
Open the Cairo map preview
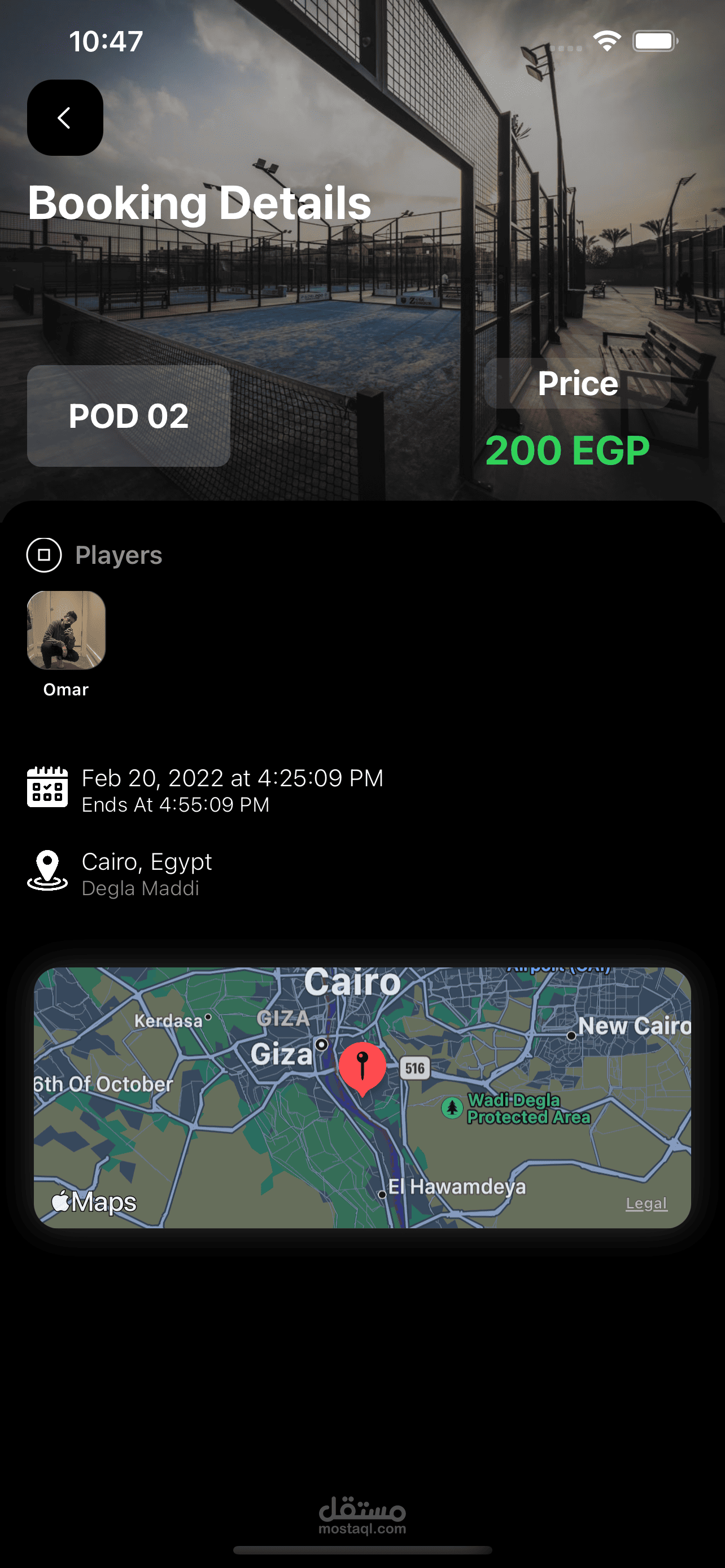tap(362, 1097)
